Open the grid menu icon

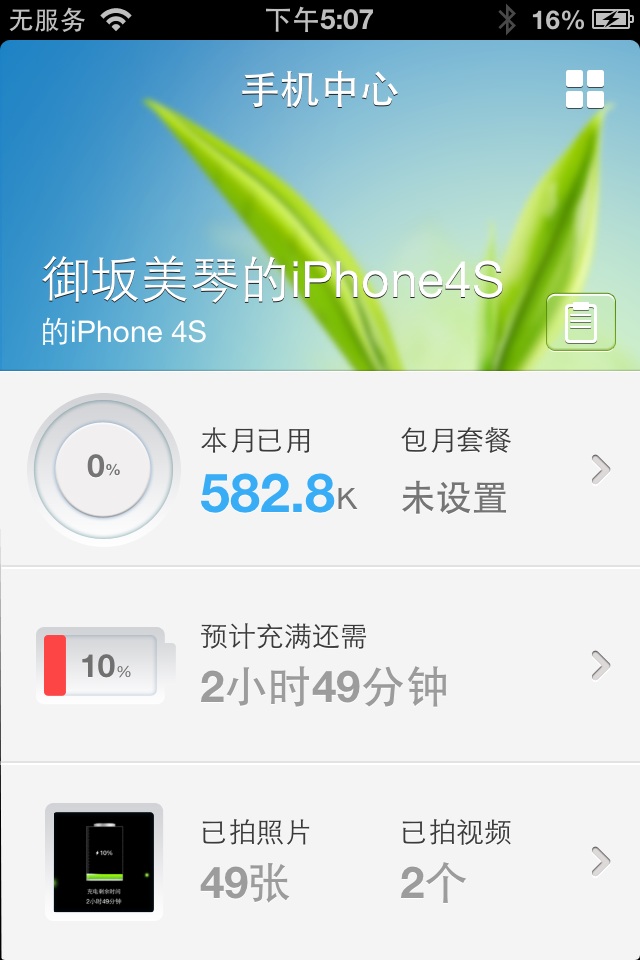pyautogui.click(x=585, y=89)
